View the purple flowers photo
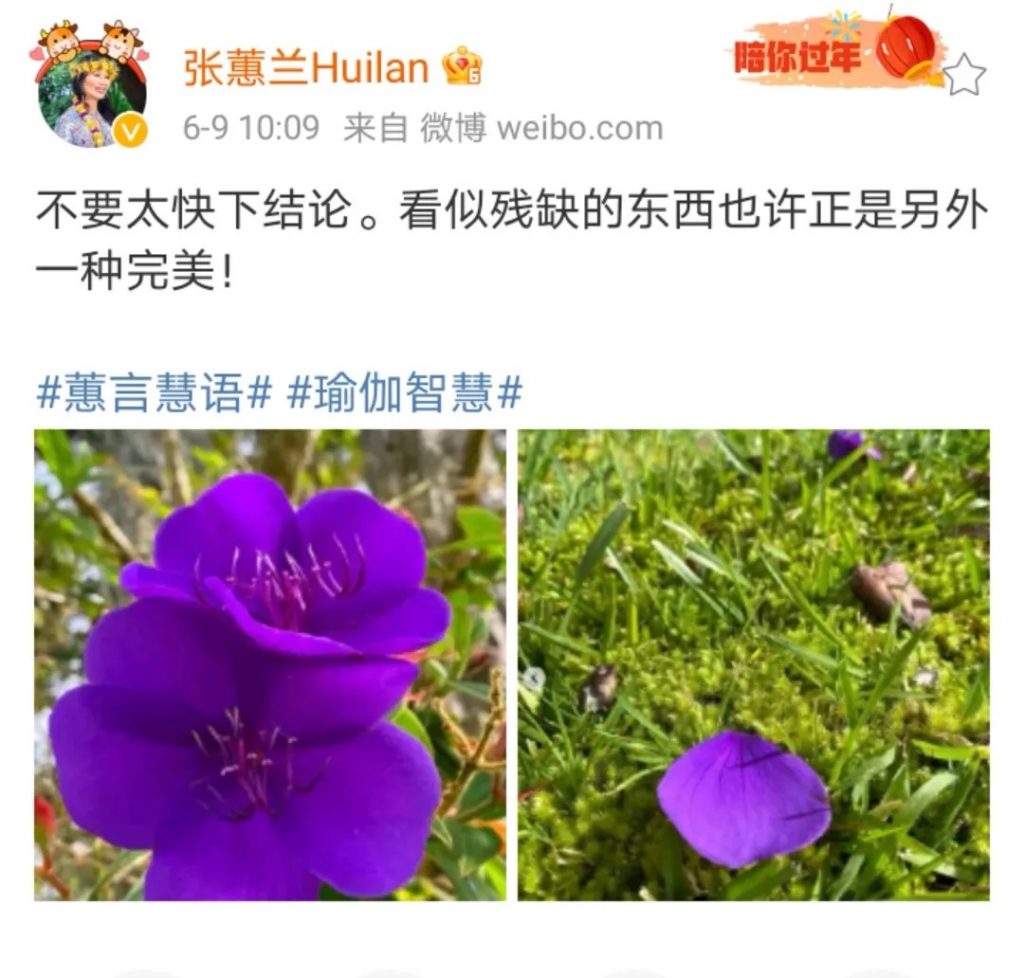Image resolution: width=1024 pixels, height=978 pixels. pyautogui.click(x=270, y=665)
